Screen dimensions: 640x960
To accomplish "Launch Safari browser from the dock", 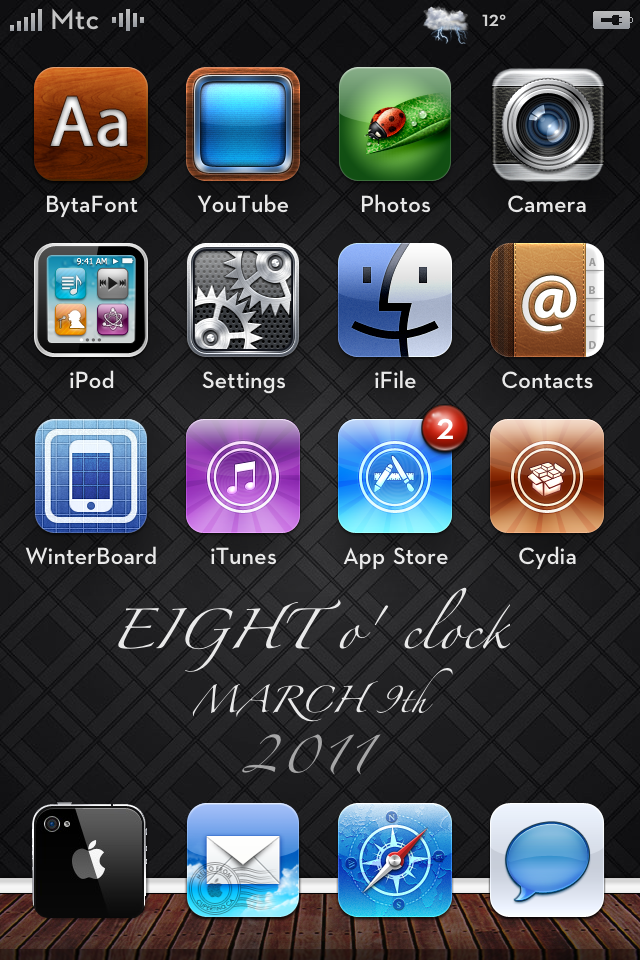I will coord(395,860).
